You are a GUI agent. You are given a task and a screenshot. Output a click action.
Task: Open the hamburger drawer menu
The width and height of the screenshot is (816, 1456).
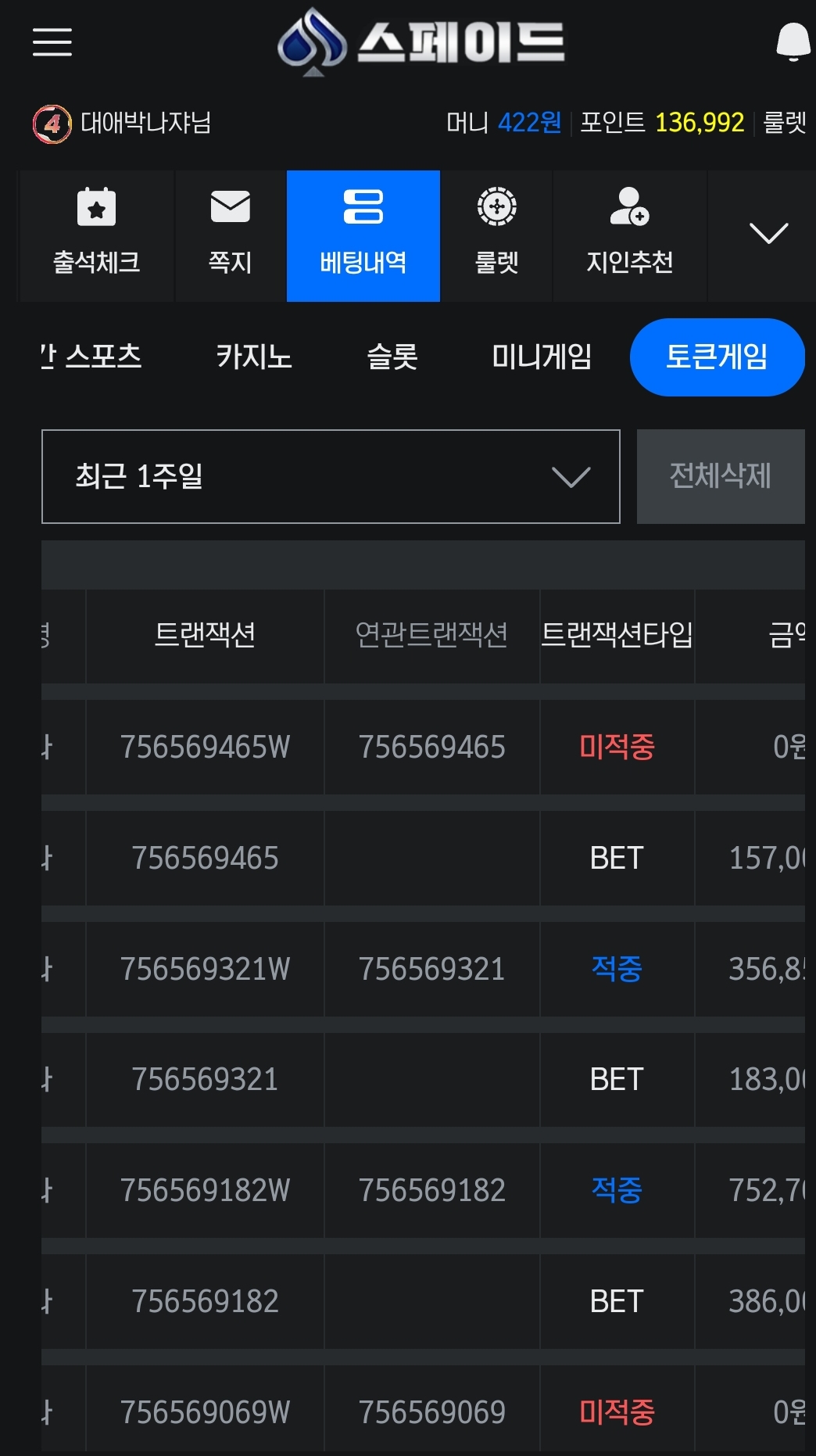tap(52, 42)
